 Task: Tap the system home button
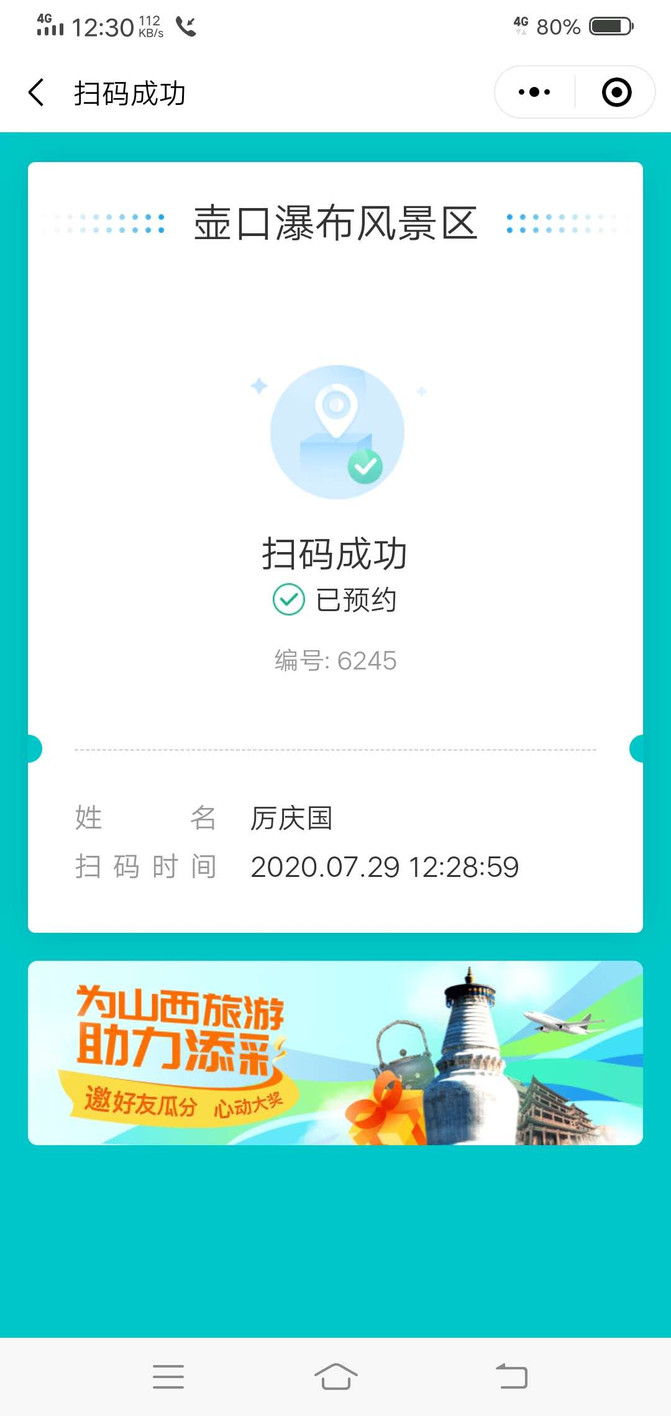pyautogui.click(x=335, y=1376)
